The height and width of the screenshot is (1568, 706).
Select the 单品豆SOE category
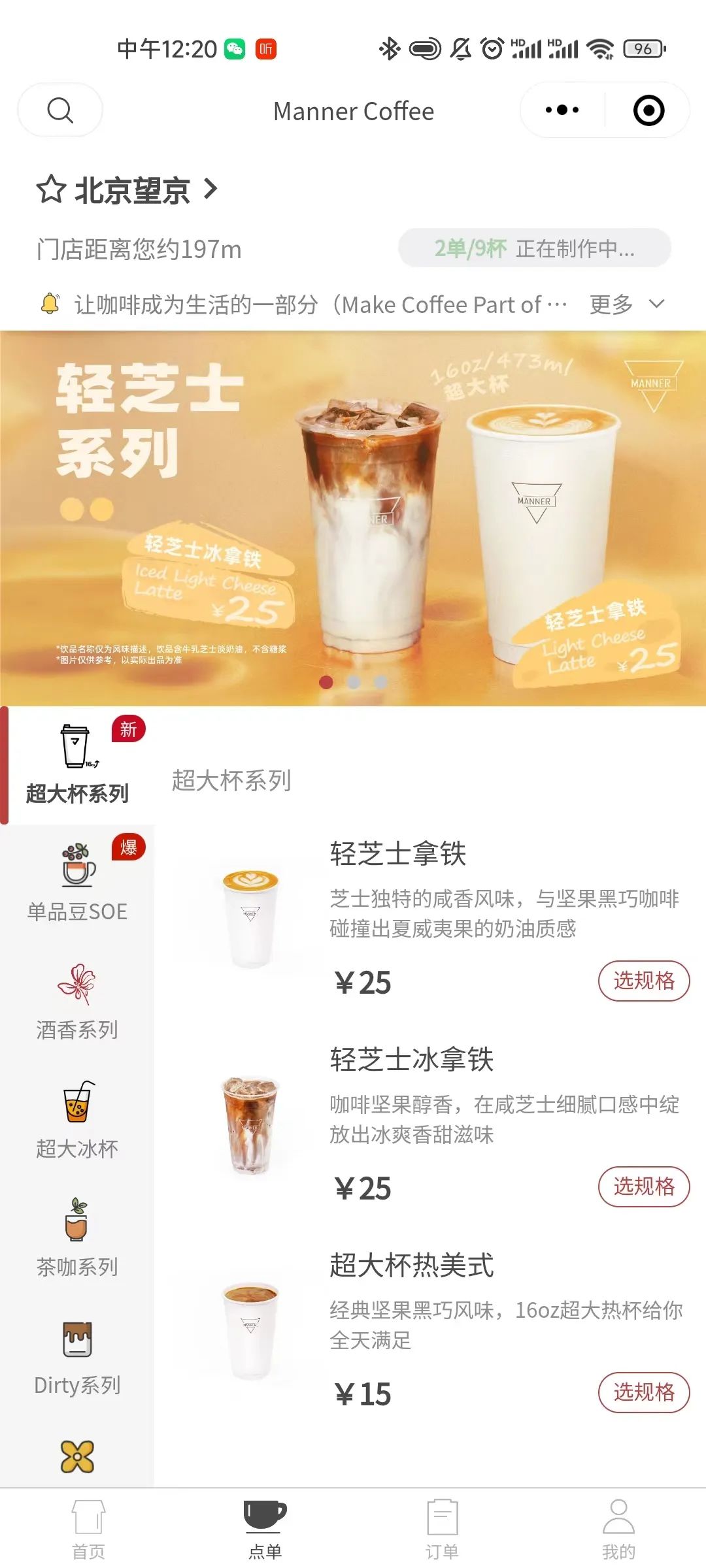(77, 883)
